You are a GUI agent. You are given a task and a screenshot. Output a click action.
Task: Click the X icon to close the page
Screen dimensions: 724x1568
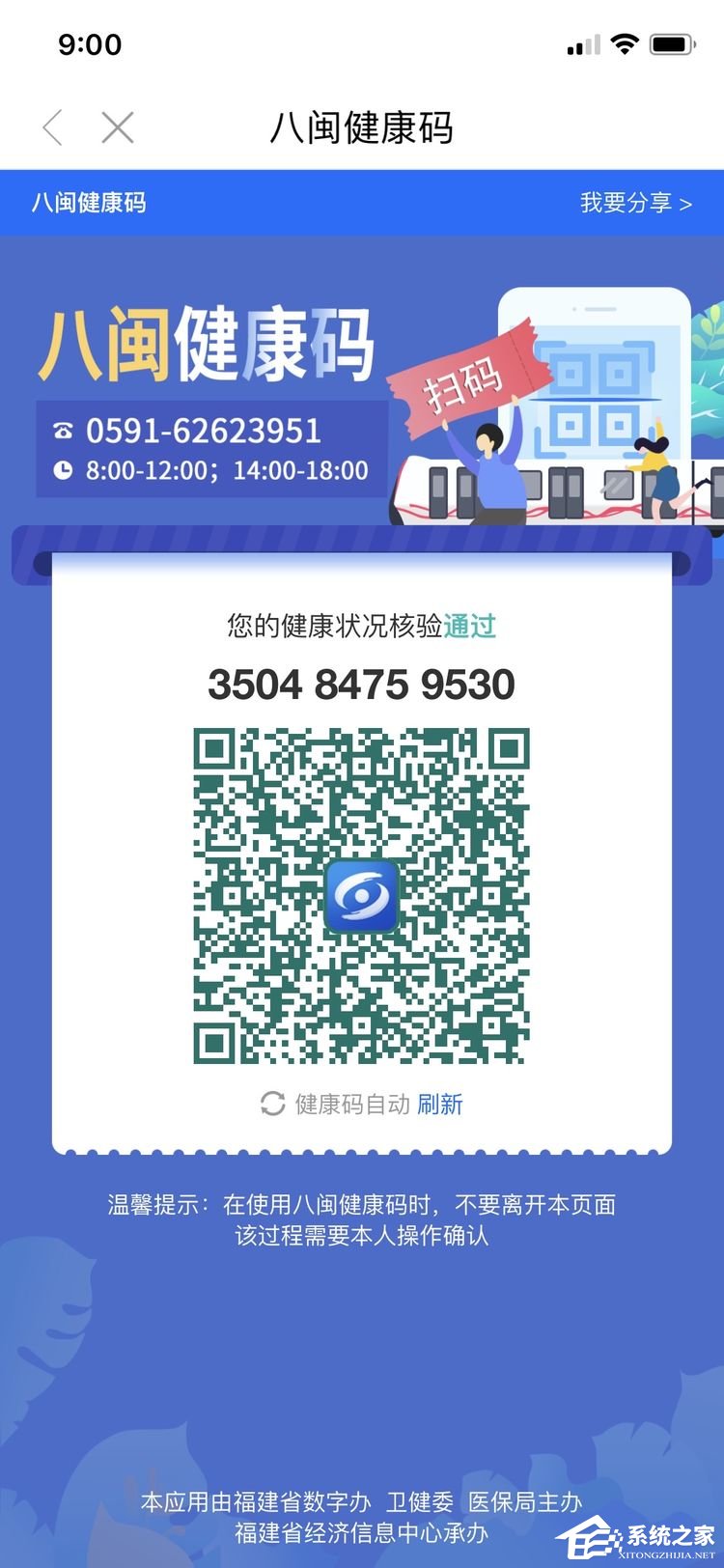(x=117, y=126)
